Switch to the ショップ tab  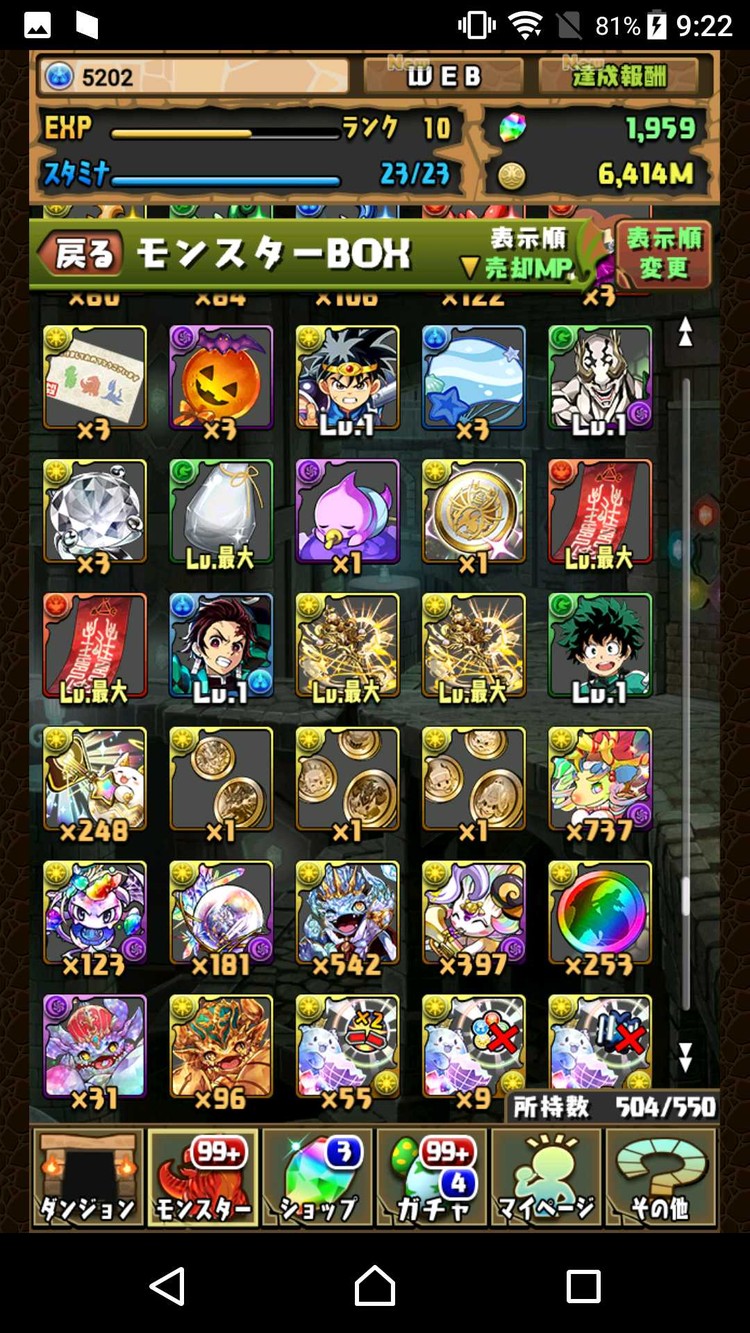[x=318, y=1177]
